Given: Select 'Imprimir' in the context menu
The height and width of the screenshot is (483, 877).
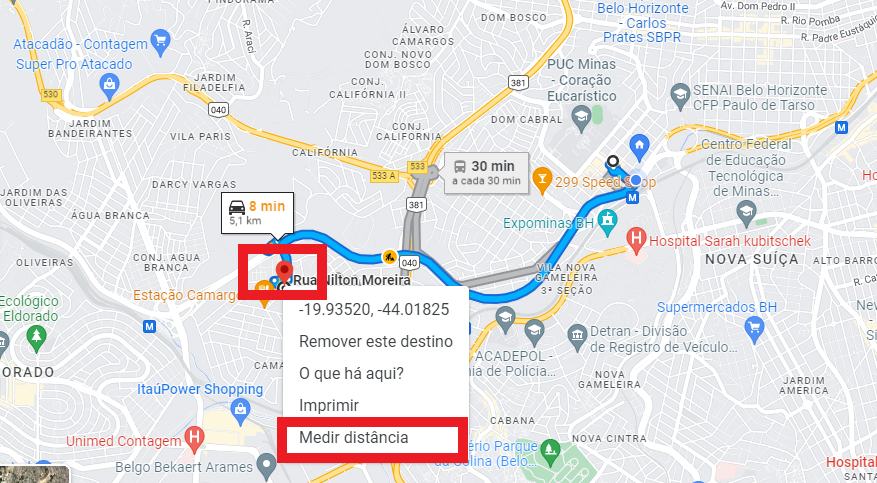Looking at the screenshot, I should pyautogui.click(x=328, y=405).
